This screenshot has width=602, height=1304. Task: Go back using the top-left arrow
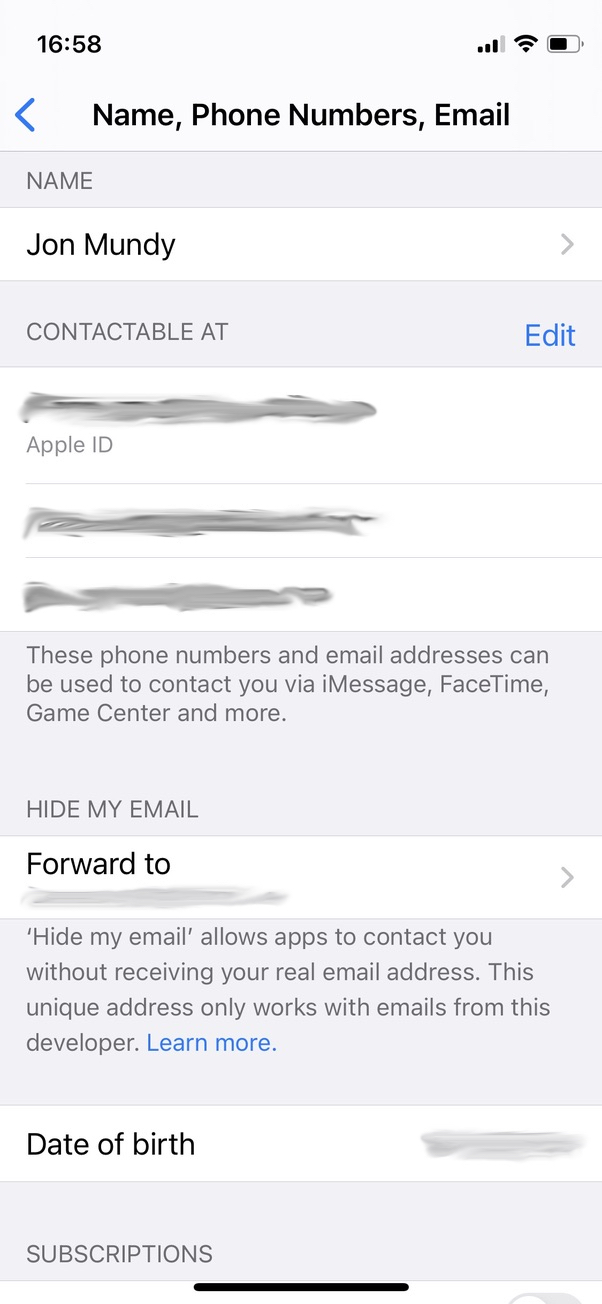coord(26,116)
